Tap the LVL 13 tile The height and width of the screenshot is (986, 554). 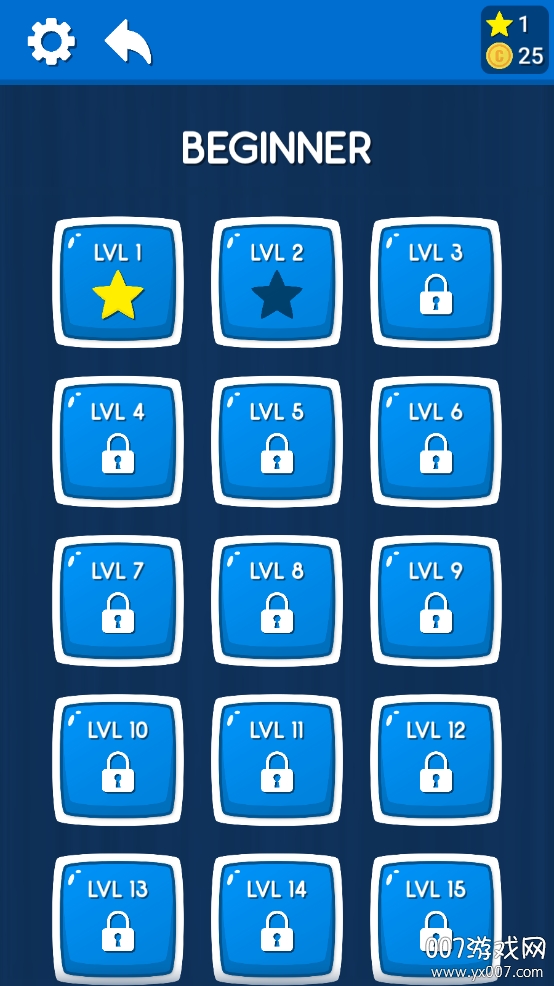(118, 919)
